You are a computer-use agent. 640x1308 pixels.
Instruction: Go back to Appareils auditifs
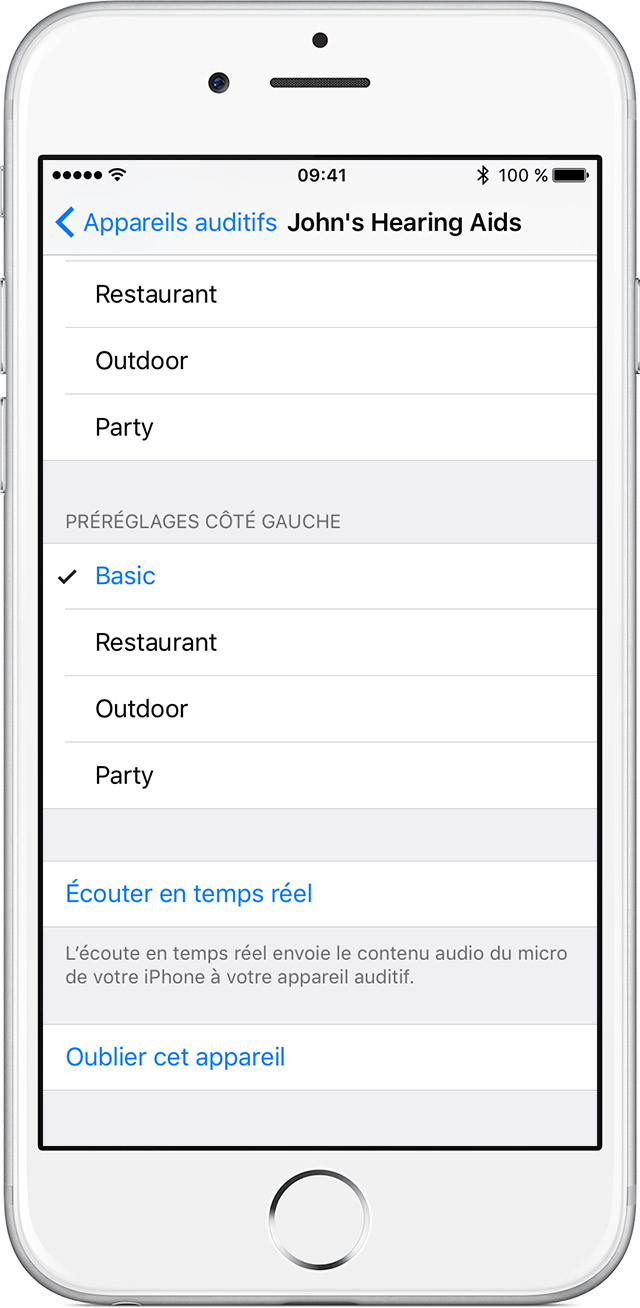(167, 222)
